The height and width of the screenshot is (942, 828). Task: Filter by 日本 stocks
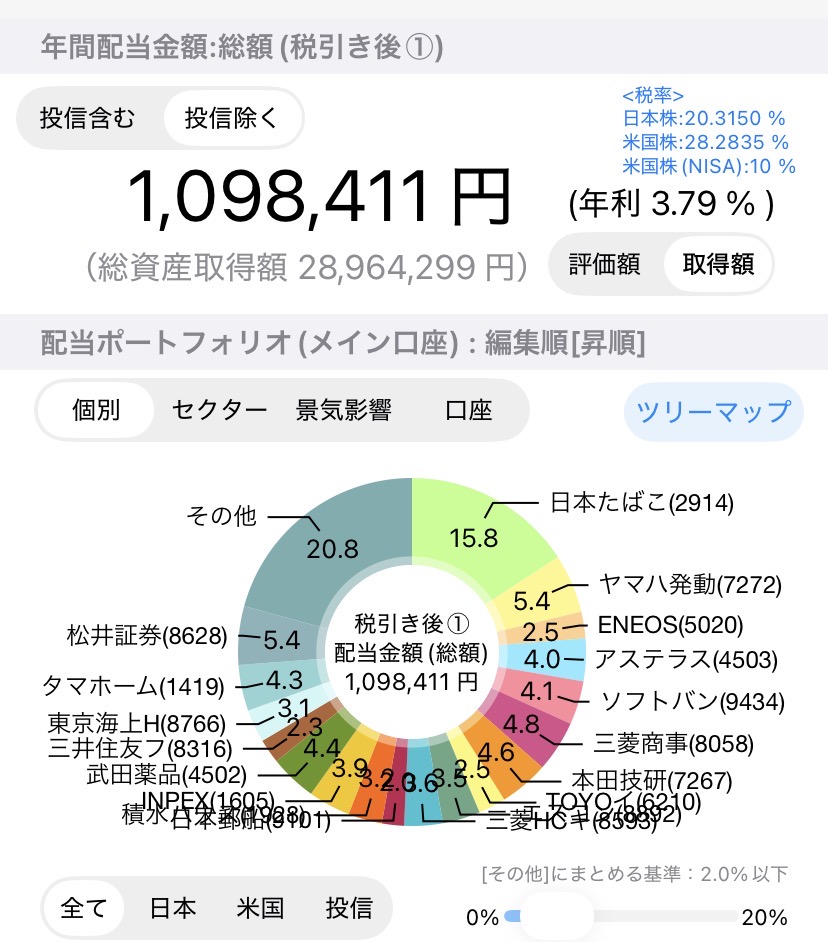172,908
